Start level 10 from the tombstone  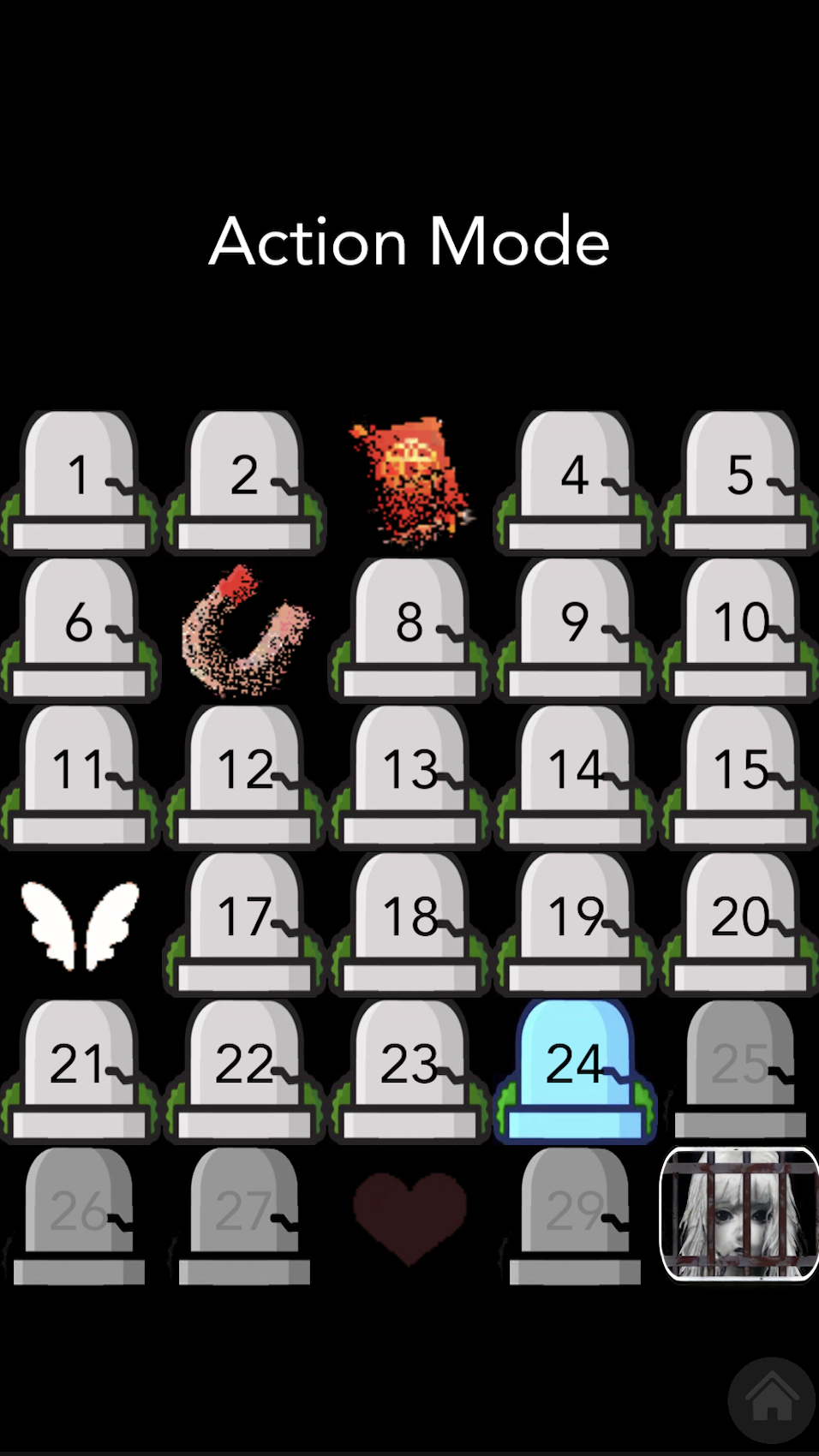point(738,625)
